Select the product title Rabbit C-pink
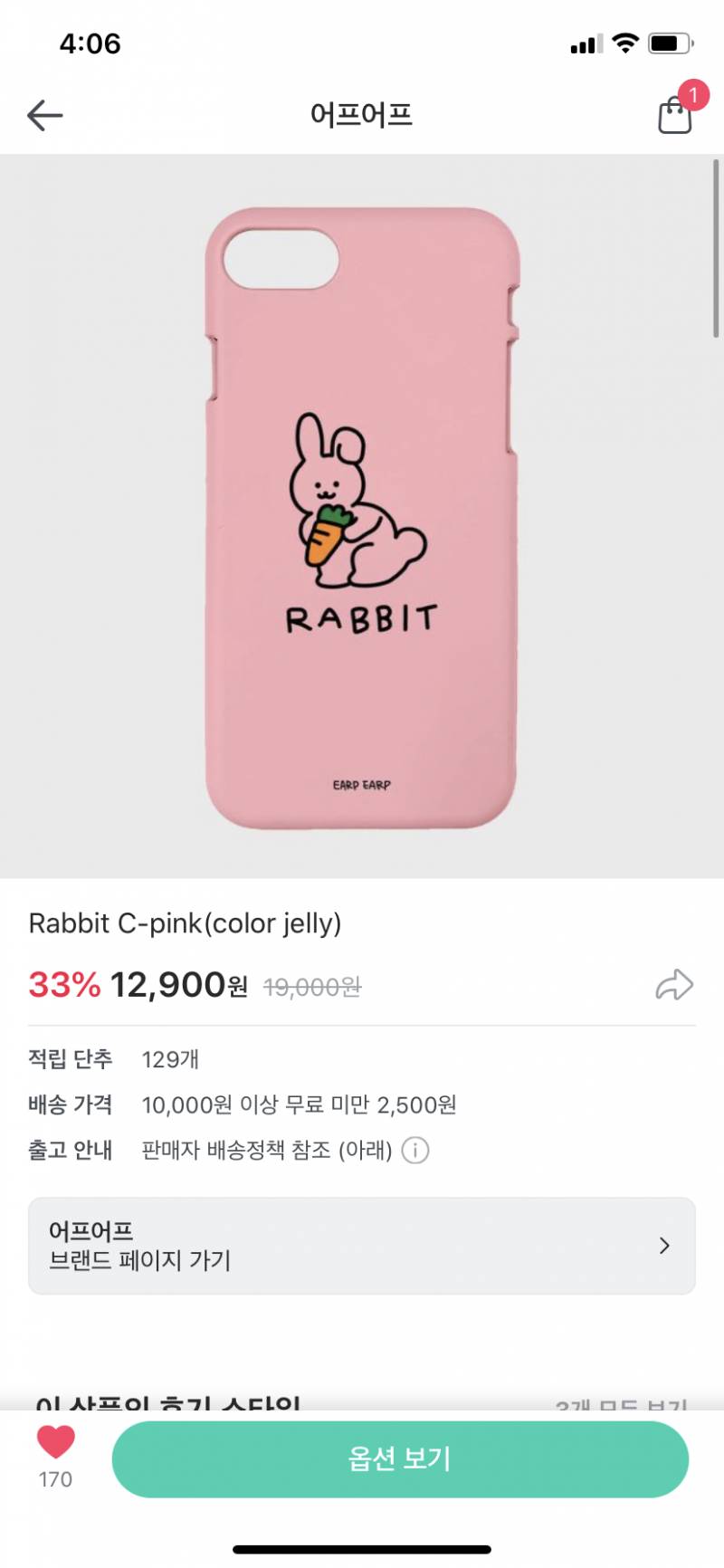 (x=186, y=923)
